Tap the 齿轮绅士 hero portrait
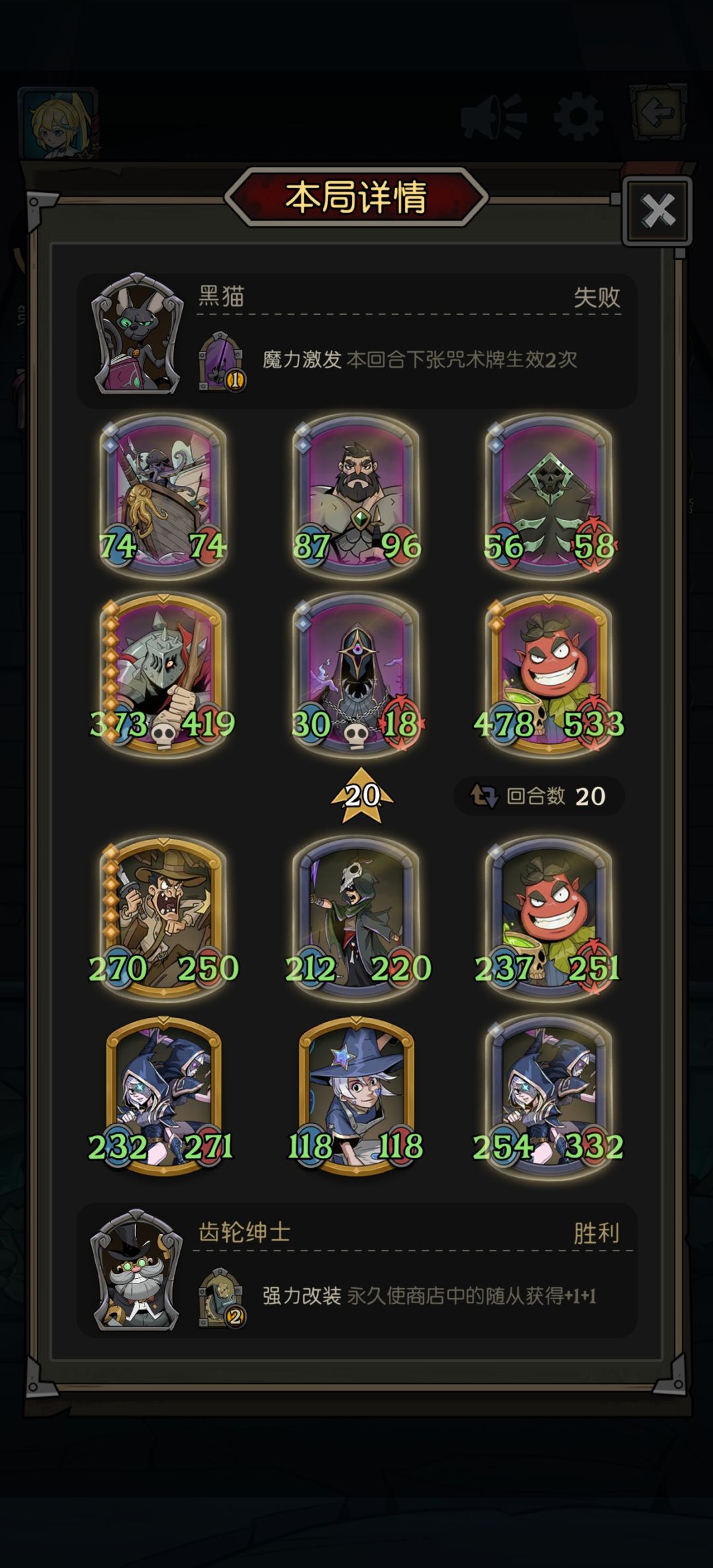Viewport: 713px width, 1568px height. point(137,1270)
